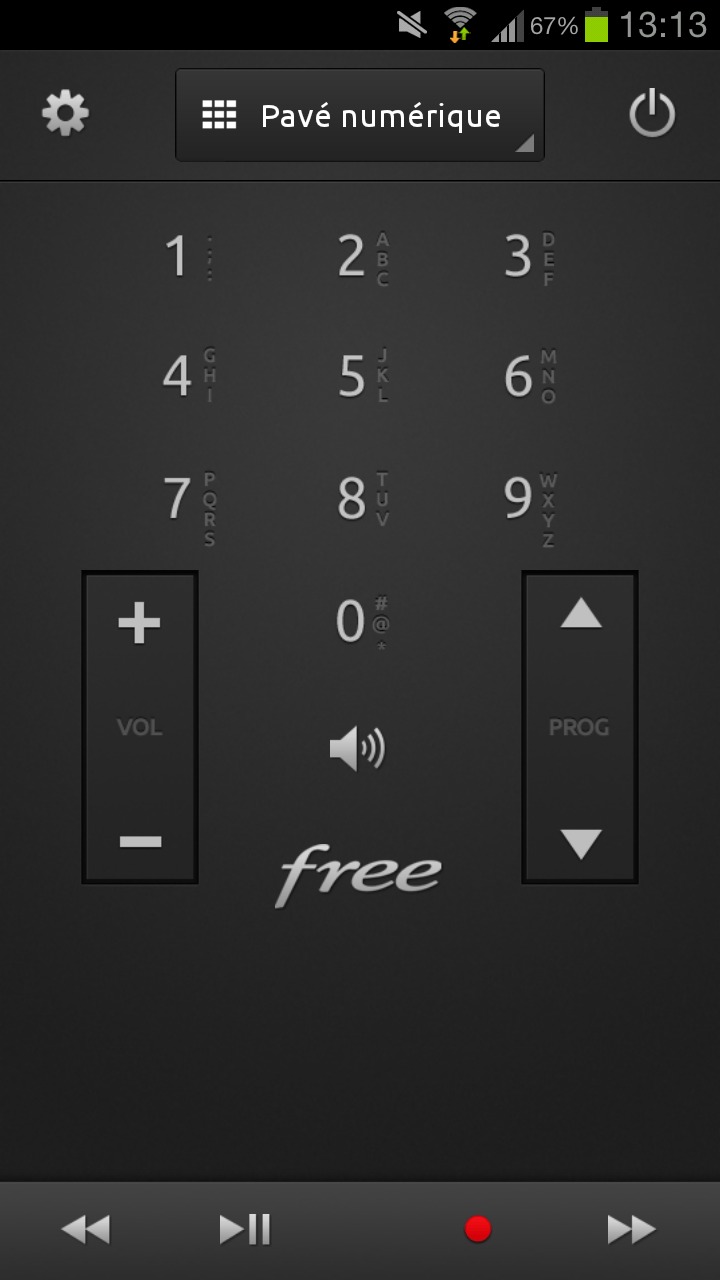
Task: Enter digit 3 on the keypad
Action: click(x=525, y=257)
